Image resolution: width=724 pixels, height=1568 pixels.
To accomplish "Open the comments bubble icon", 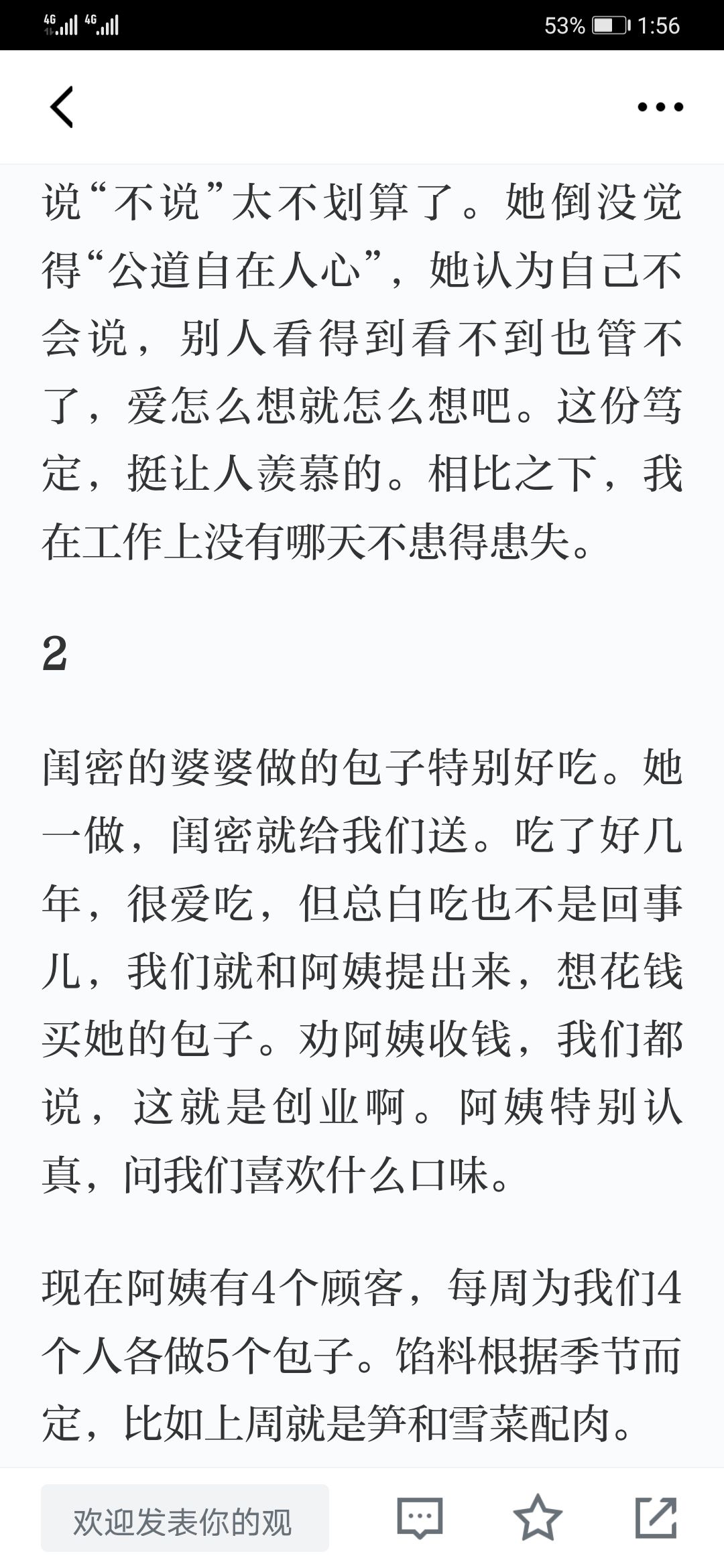I will tap(420, 1518).
